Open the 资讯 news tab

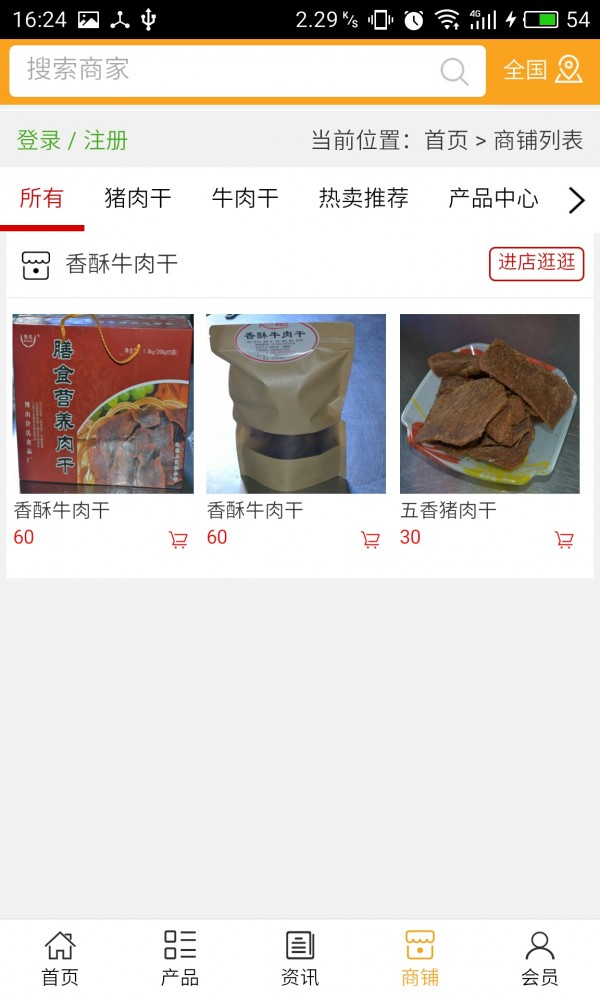300,958
